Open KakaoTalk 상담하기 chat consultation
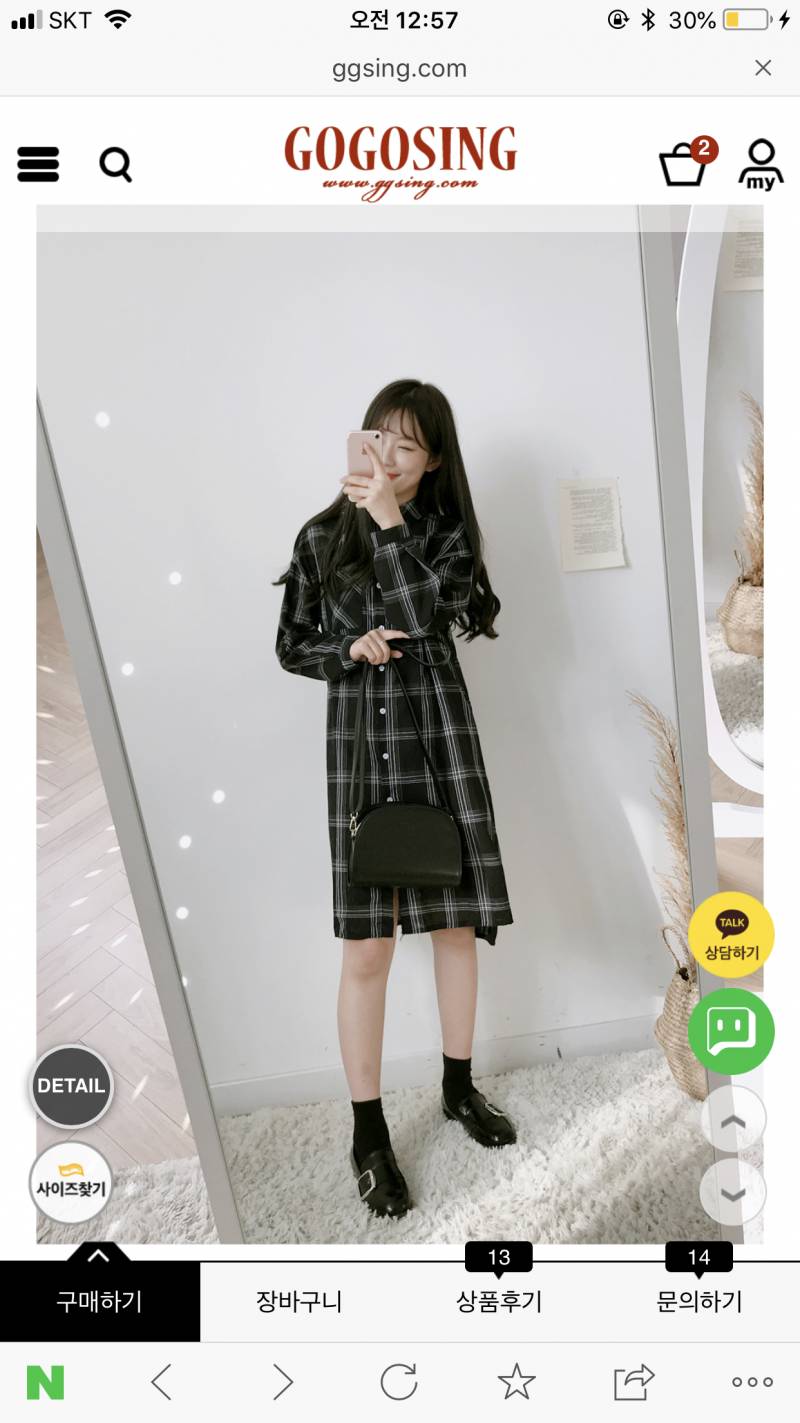This screenshot has height=1423, width=800. [731, 933]
